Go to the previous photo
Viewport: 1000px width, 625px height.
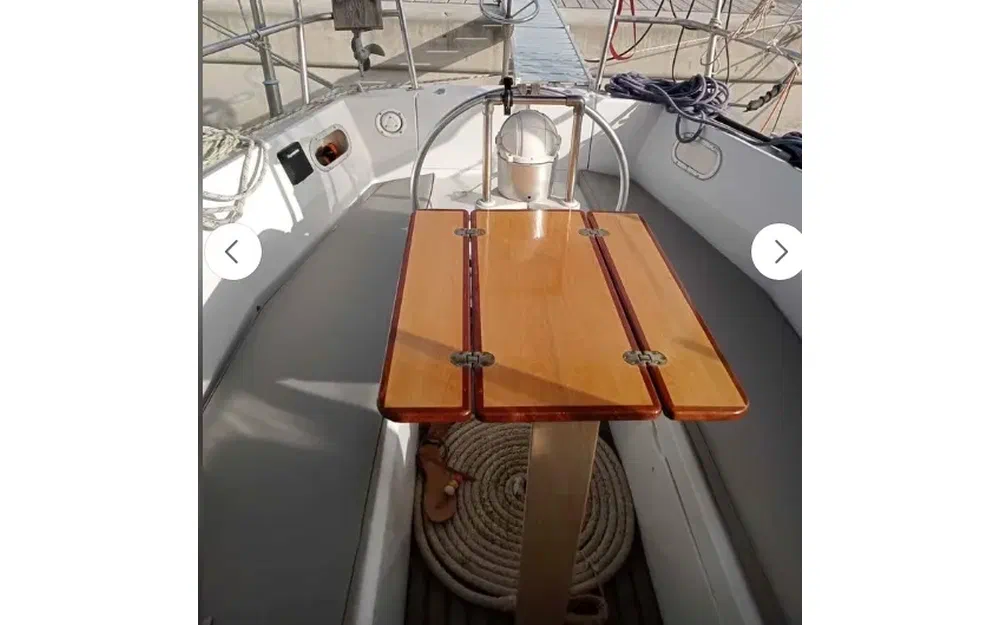(232, 252)
